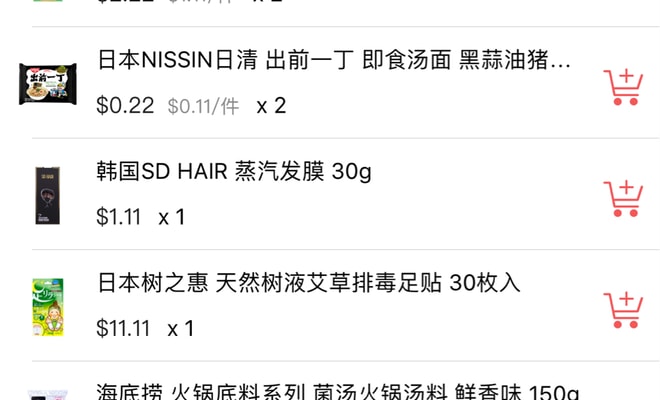Image resolution: width=660 pixels, height=400 pixels.
Task: Open the NISSIN 出前一丁 即食汤面 item
Action: tap(334, 62)
